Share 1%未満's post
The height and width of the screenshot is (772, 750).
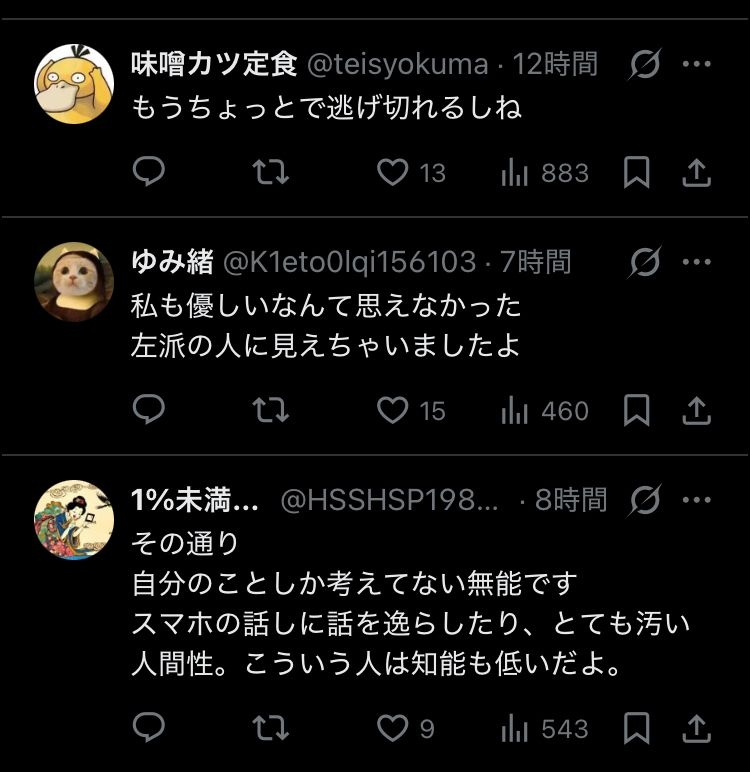[696, 729]
